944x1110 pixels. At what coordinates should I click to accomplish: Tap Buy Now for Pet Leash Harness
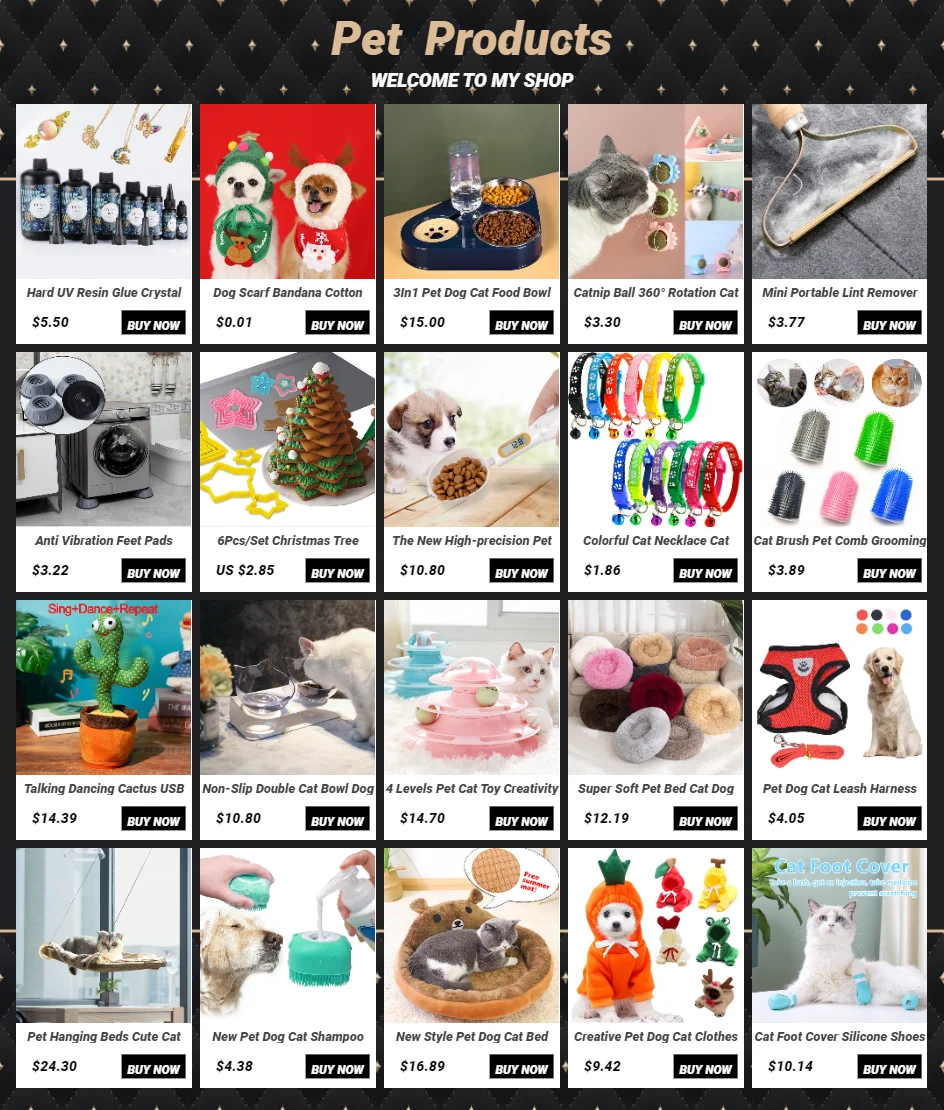890,820
